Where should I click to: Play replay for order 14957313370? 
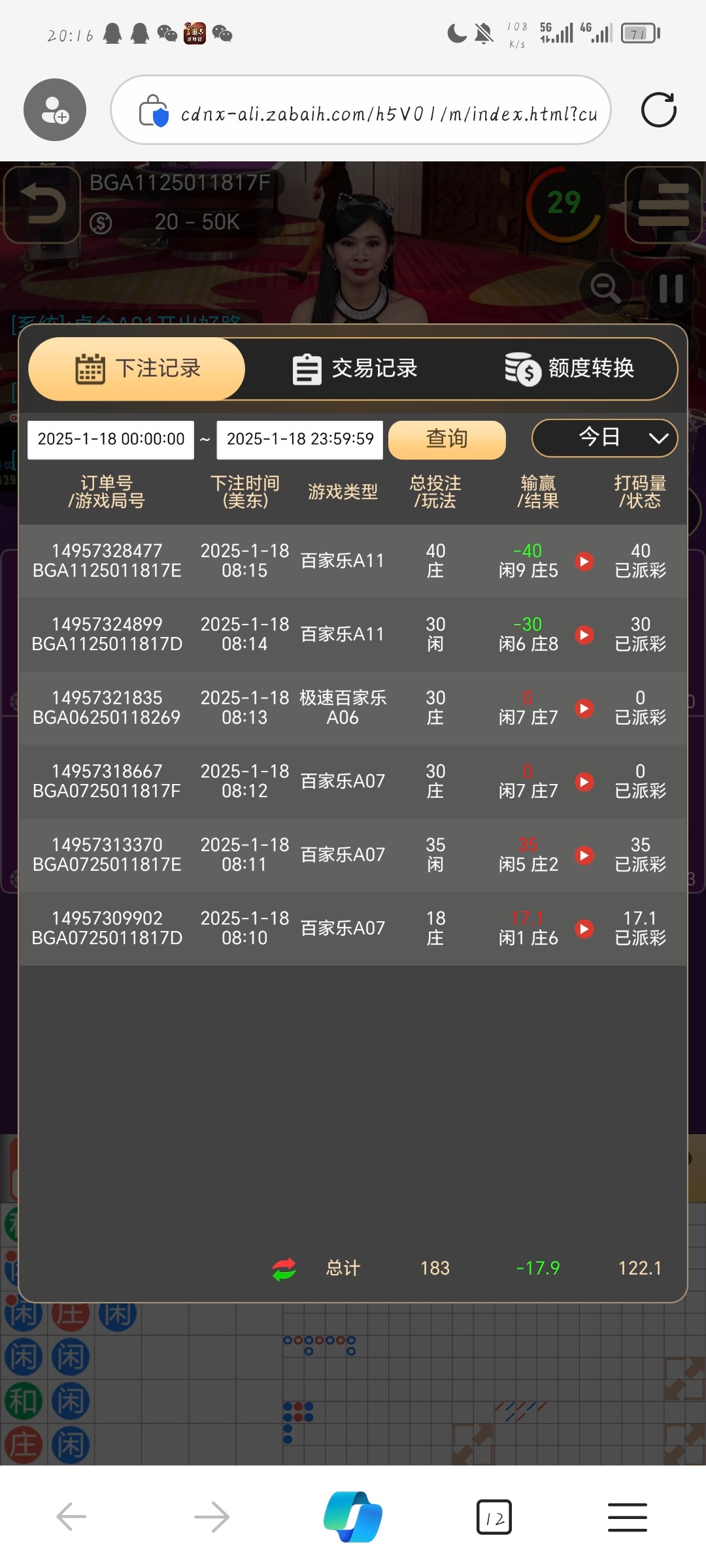pos(584,855)
